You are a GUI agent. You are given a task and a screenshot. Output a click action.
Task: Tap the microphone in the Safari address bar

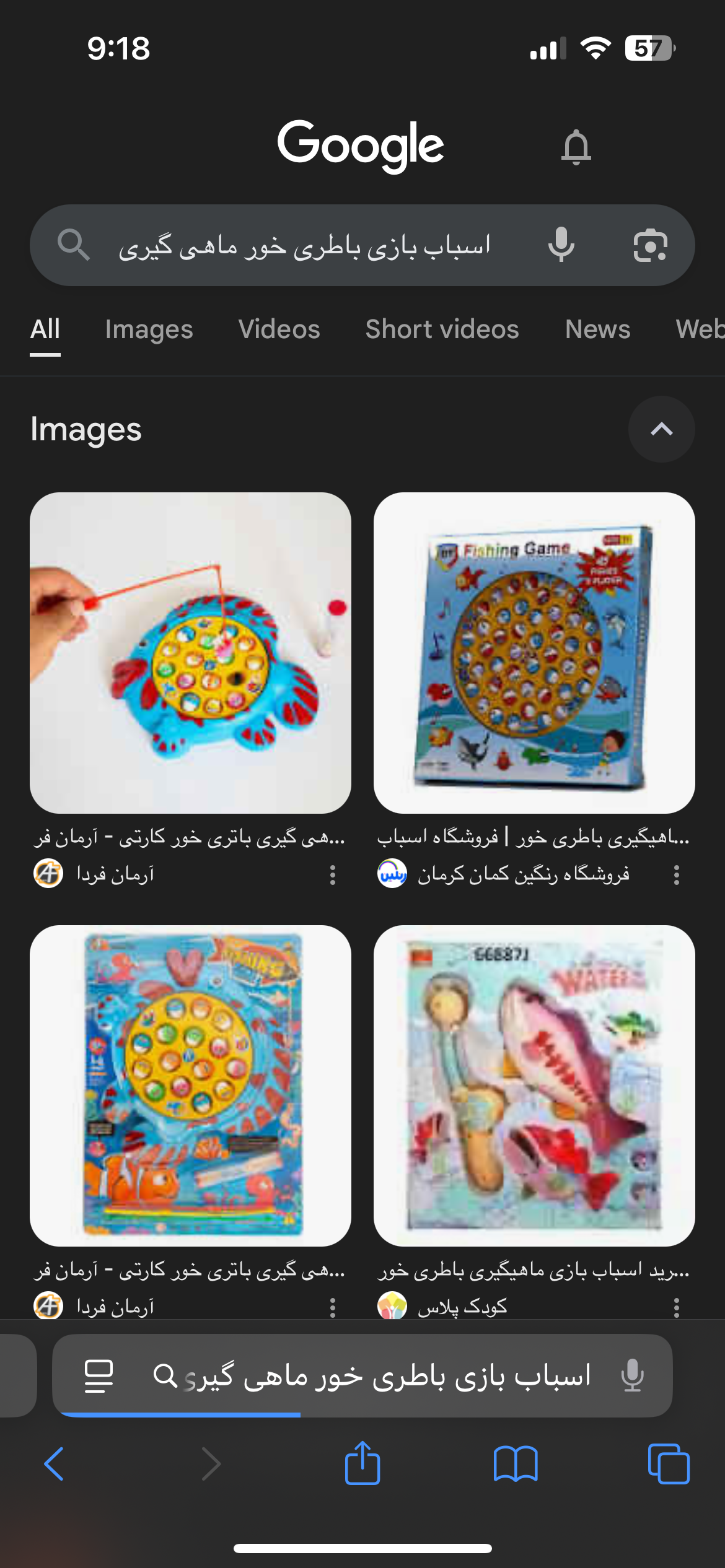632,1376
